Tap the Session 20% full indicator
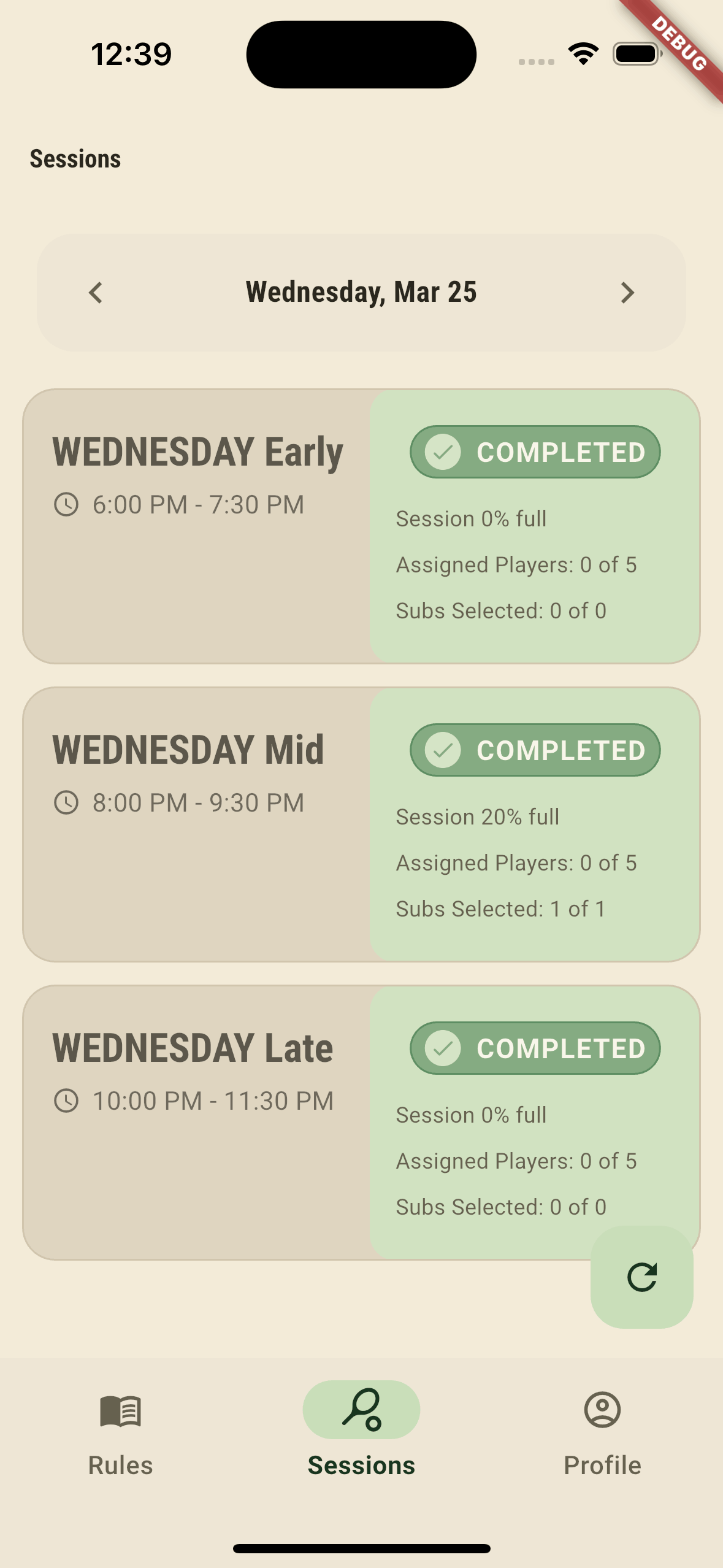 pos(478,817)
